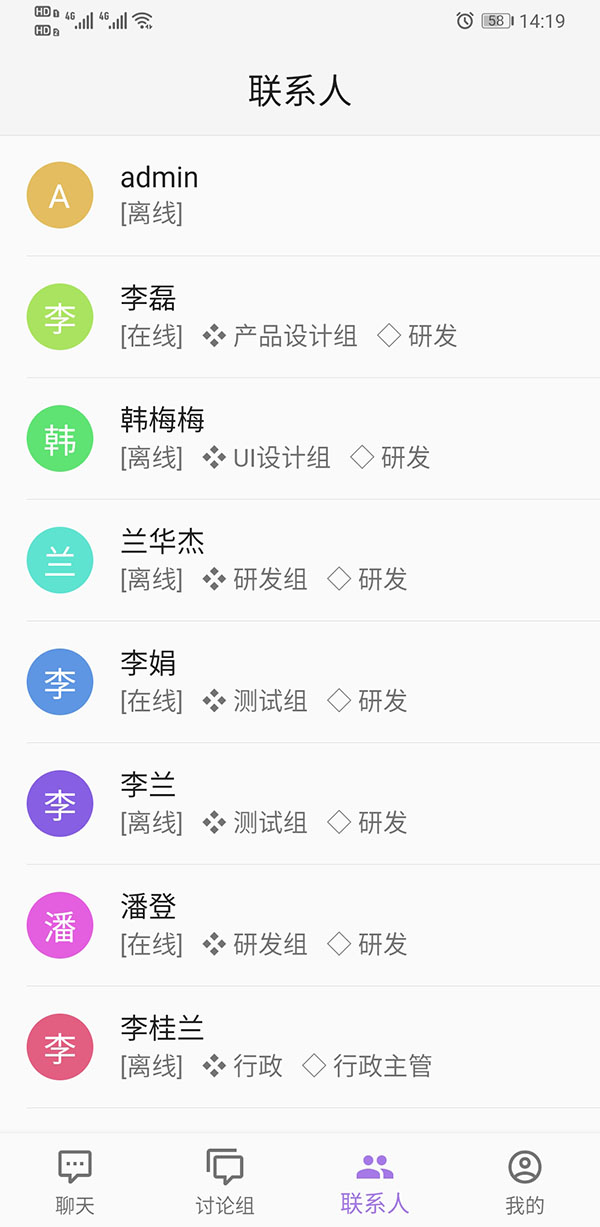
Task: Open contact 兰华杰
Action: pos(300,560)
